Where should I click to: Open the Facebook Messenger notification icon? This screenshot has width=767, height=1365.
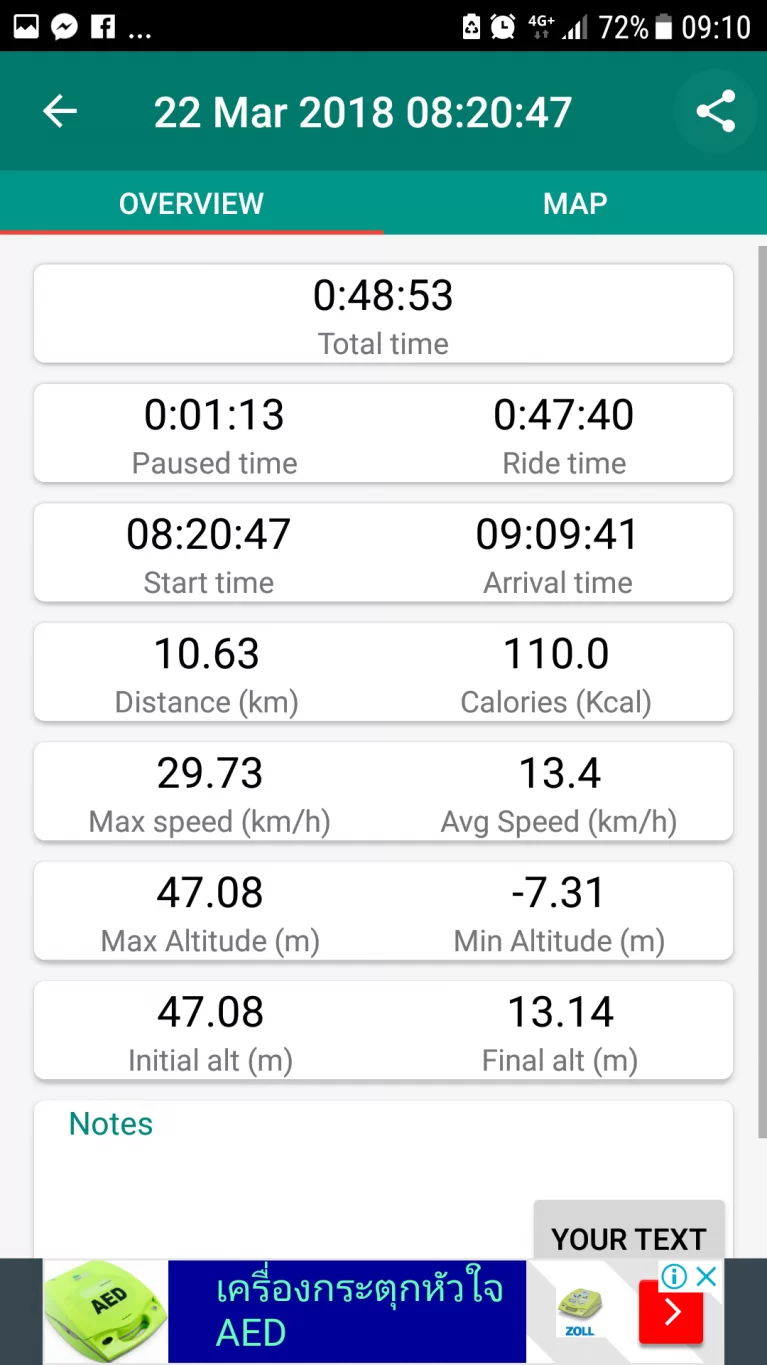click(x=63, y=26)
